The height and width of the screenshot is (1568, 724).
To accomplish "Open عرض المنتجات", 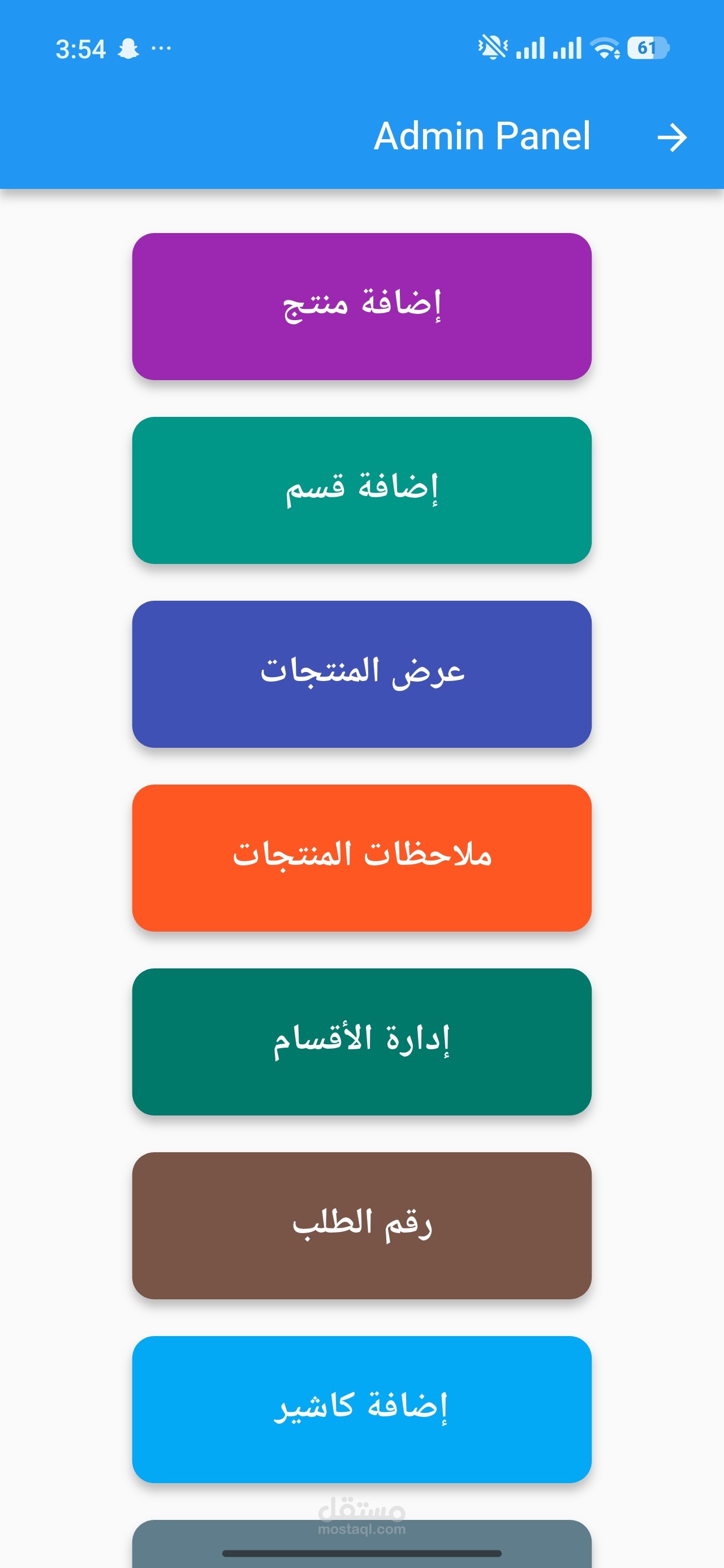I will (361, 674).
